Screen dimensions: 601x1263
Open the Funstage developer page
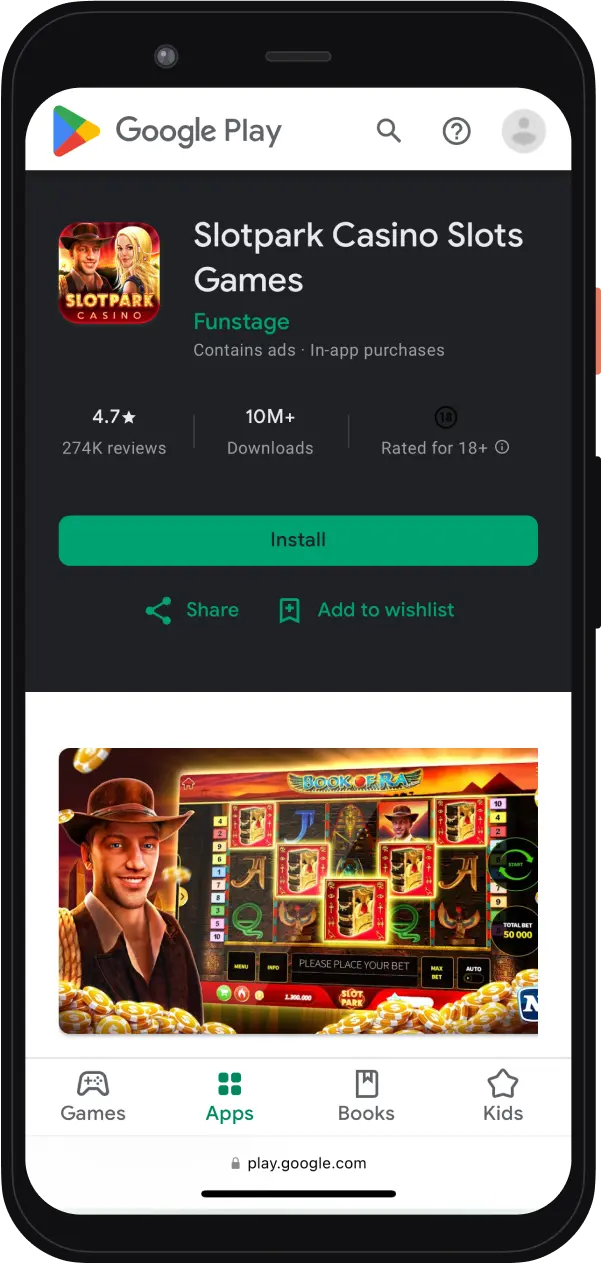coord(241,322)
